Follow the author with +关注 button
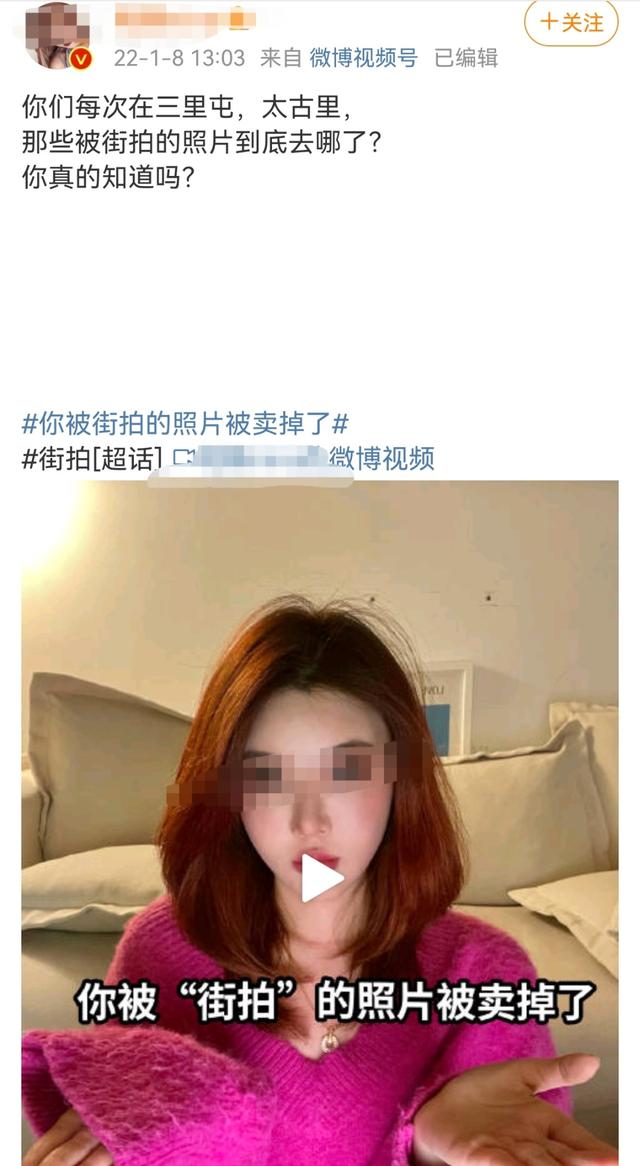The width and height of the screenshot is (640, 1166). pos(571,23)
